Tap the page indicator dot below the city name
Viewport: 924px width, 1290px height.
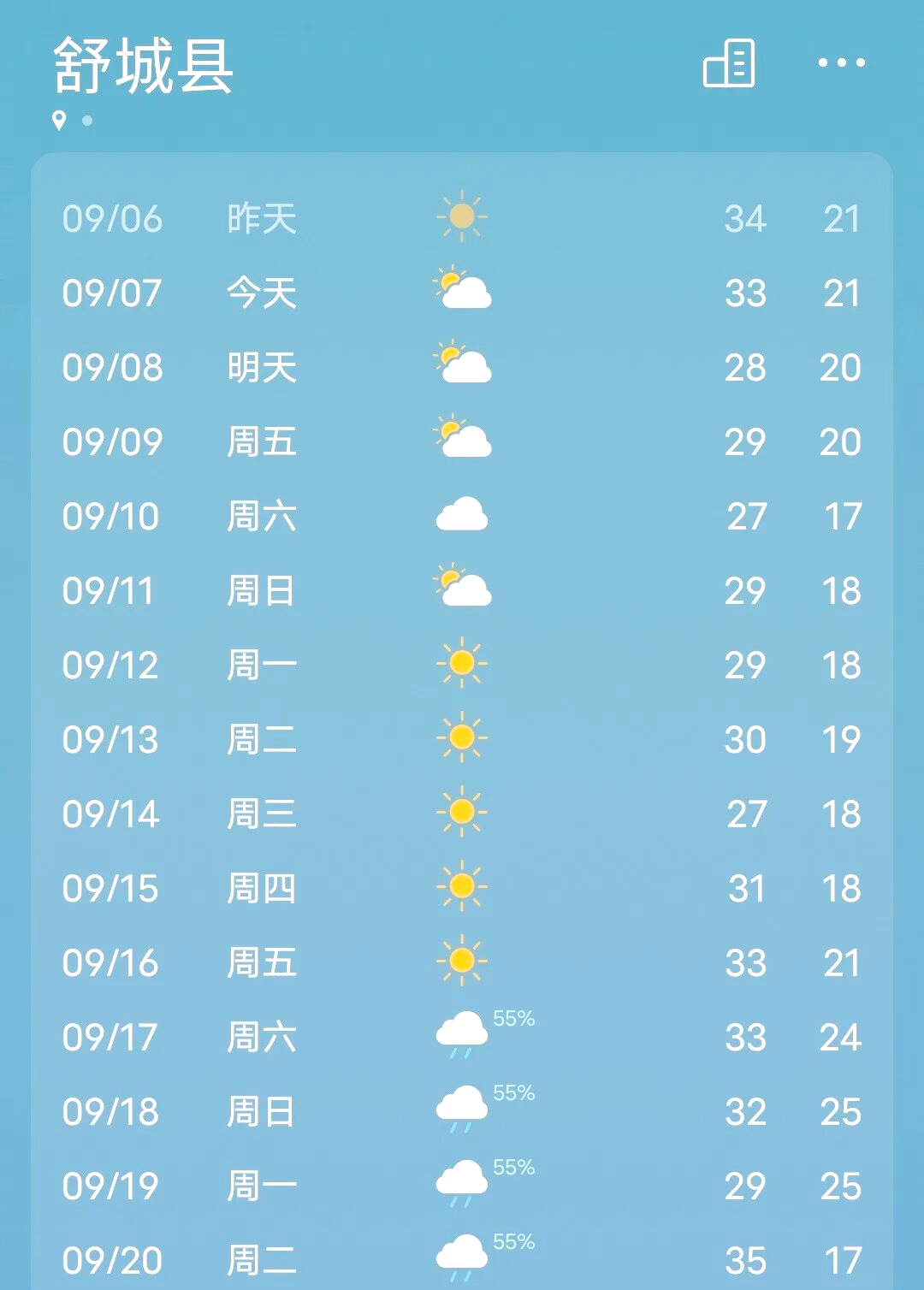pyautogui.click(x=86, y=121)
